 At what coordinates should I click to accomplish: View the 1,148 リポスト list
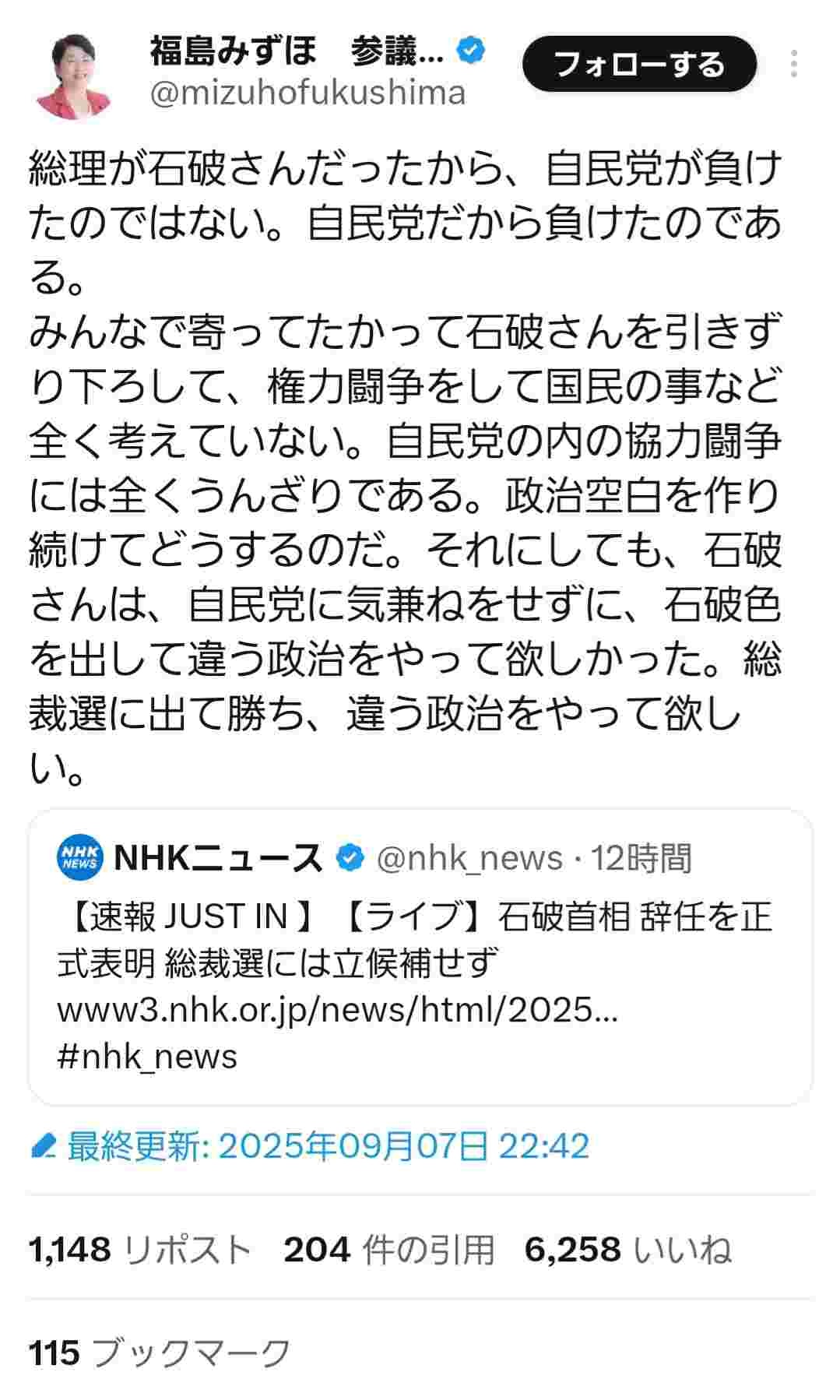141,1250
